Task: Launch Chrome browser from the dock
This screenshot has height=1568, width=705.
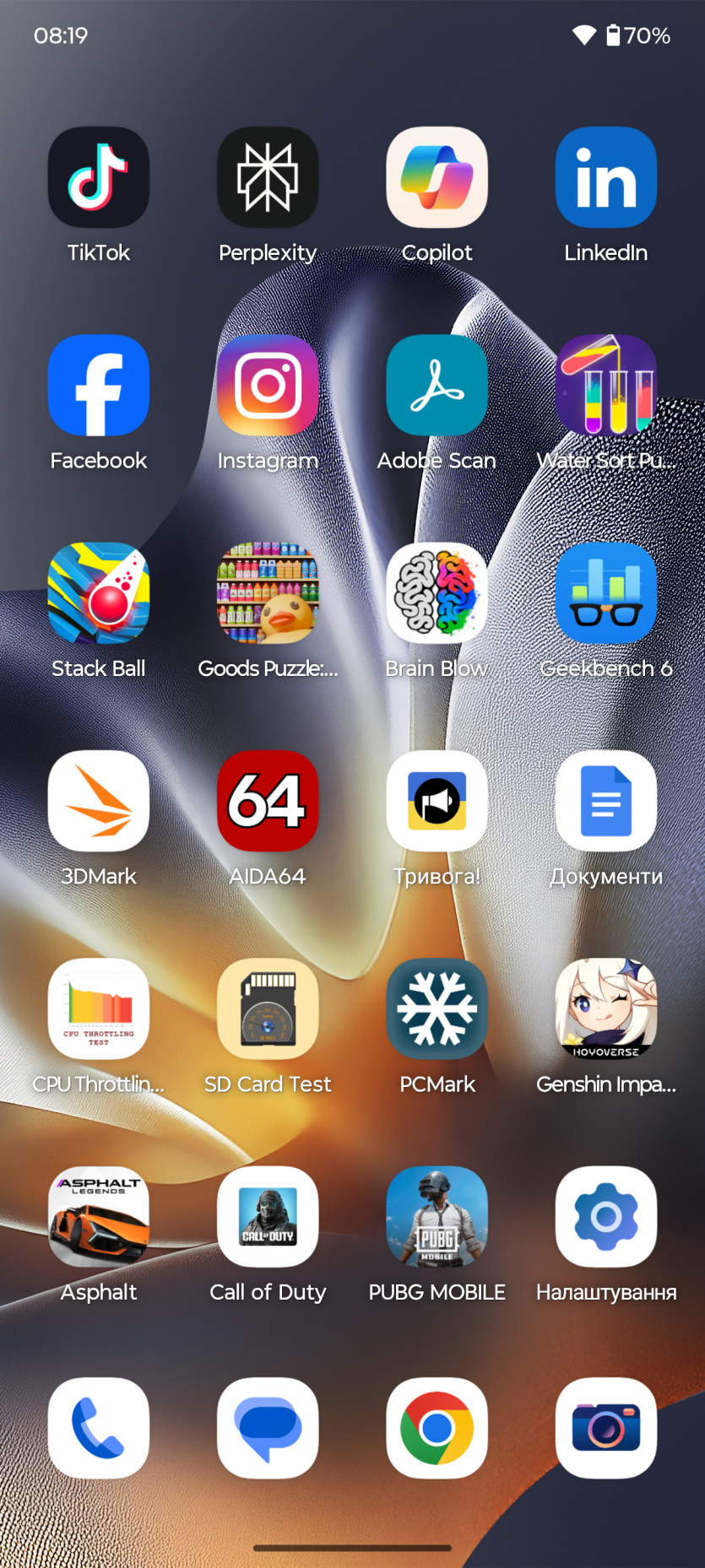Action: [437, 1428]
